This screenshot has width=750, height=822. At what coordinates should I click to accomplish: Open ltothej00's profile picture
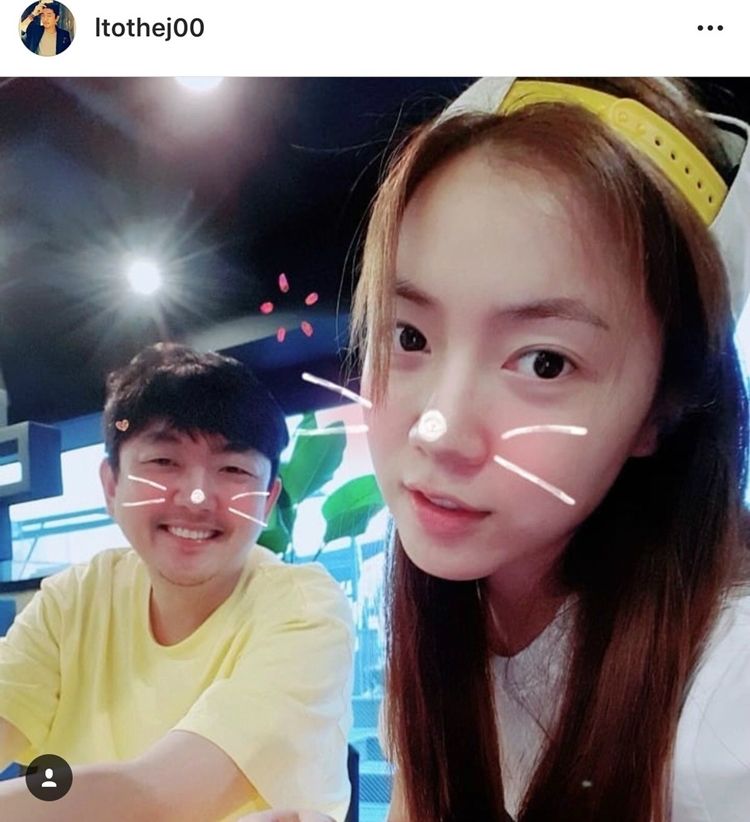(47, 28)
